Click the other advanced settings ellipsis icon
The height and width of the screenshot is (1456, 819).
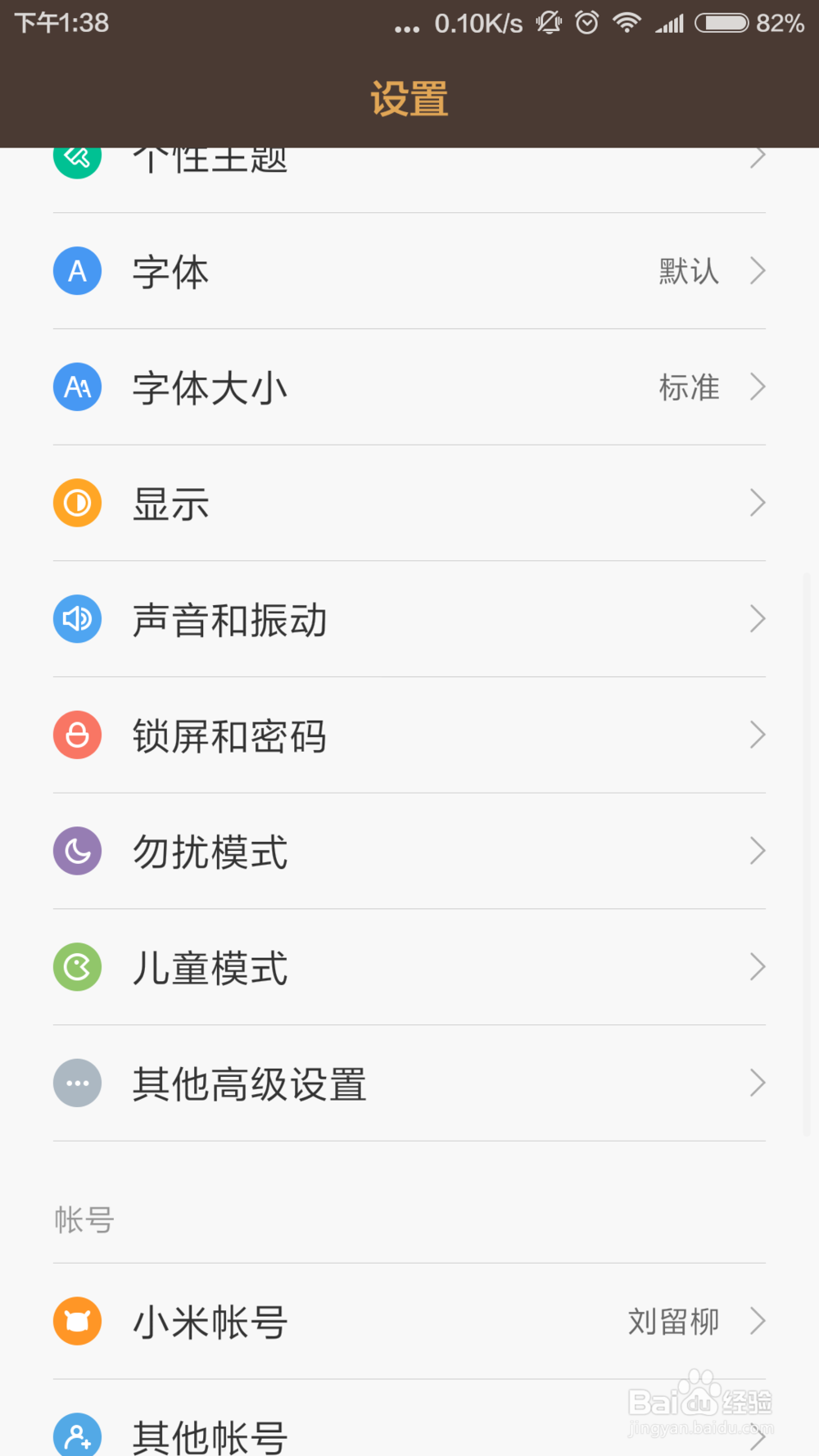[x=77, y=1083]
